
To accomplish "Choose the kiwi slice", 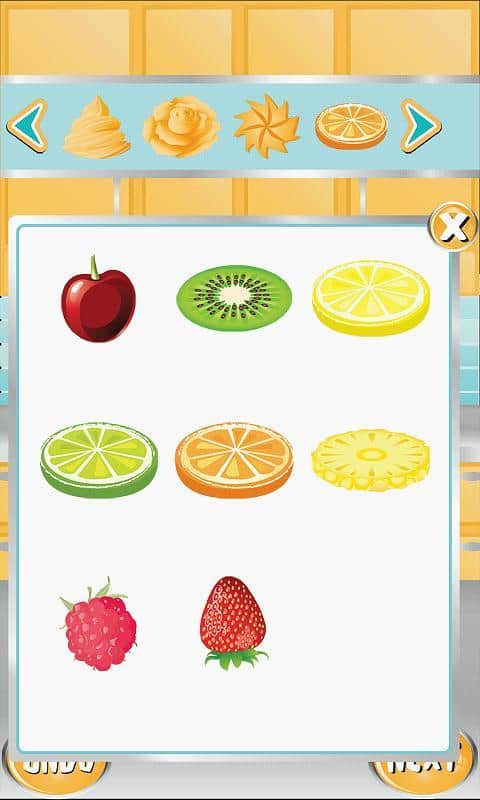I will click(x=234, y=298).
